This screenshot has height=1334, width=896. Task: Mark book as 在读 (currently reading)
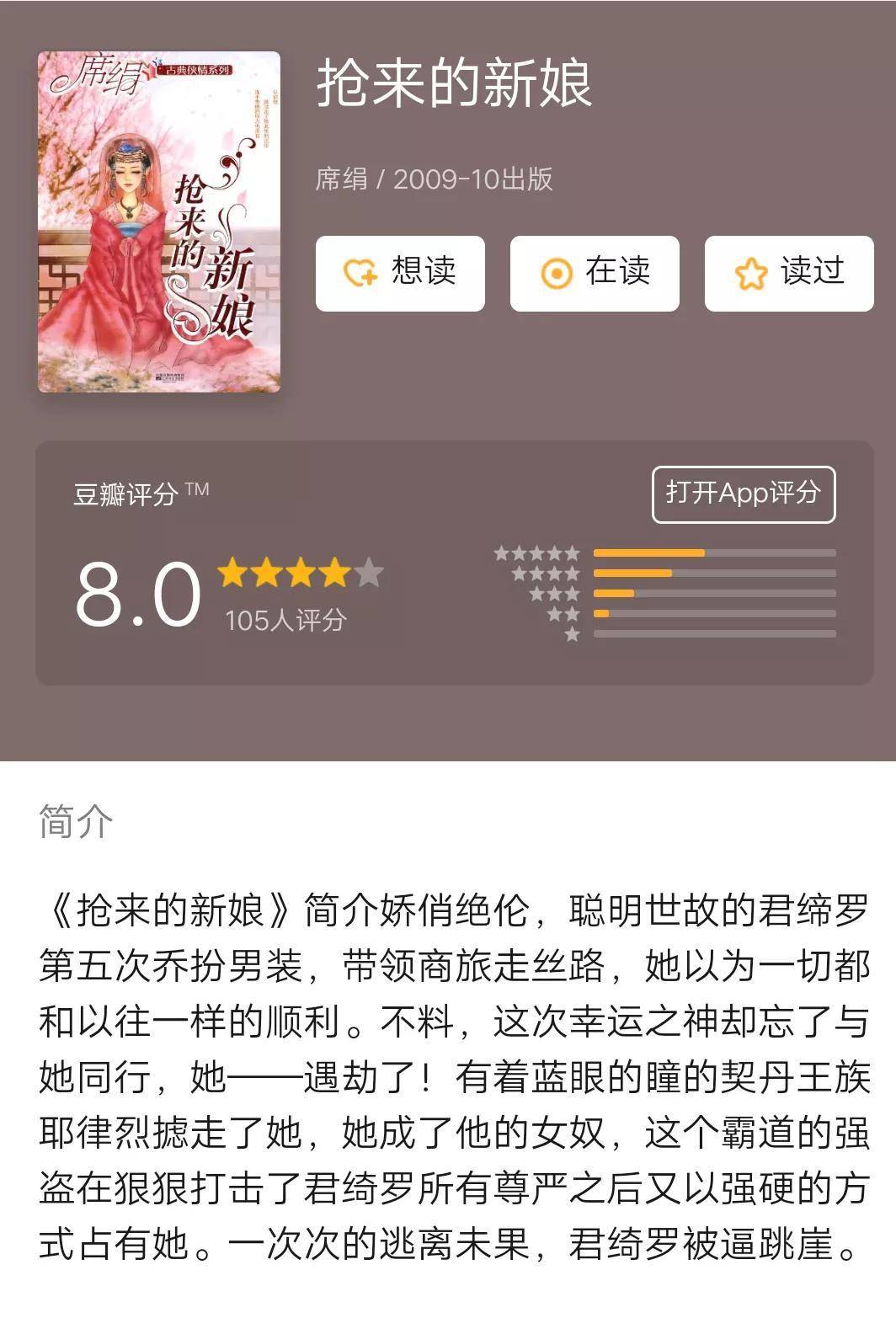pyautogui.click(x=595, y=273)
